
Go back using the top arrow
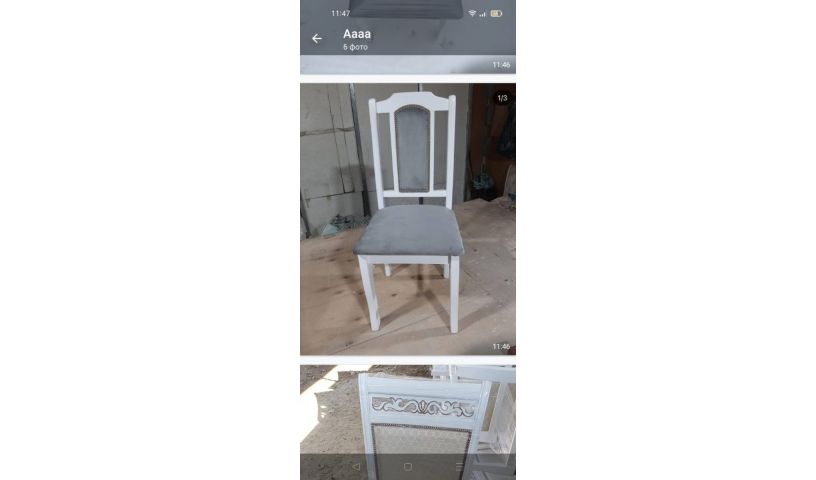[x=317, y=39]
